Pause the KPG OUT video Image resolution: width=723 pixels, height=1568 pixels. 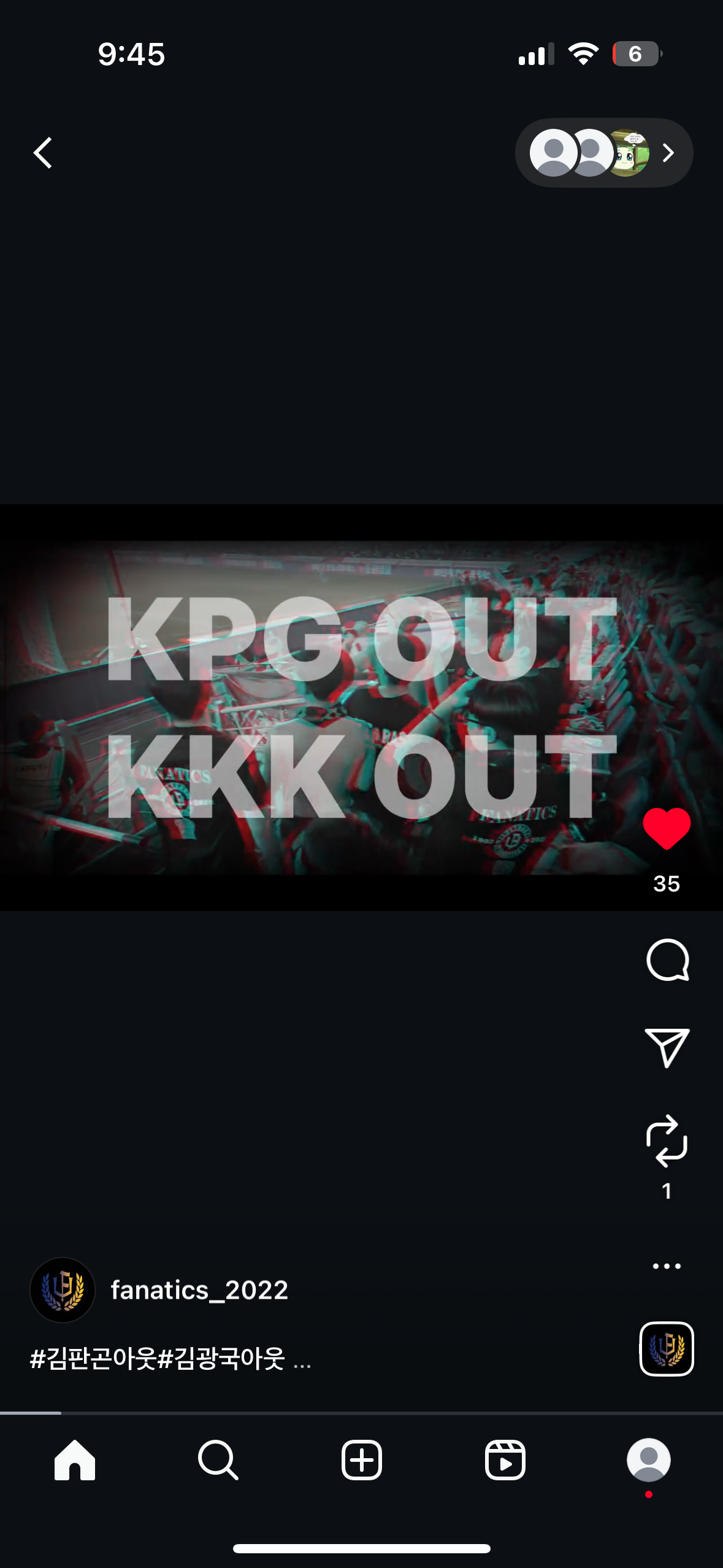coord(319,707)
